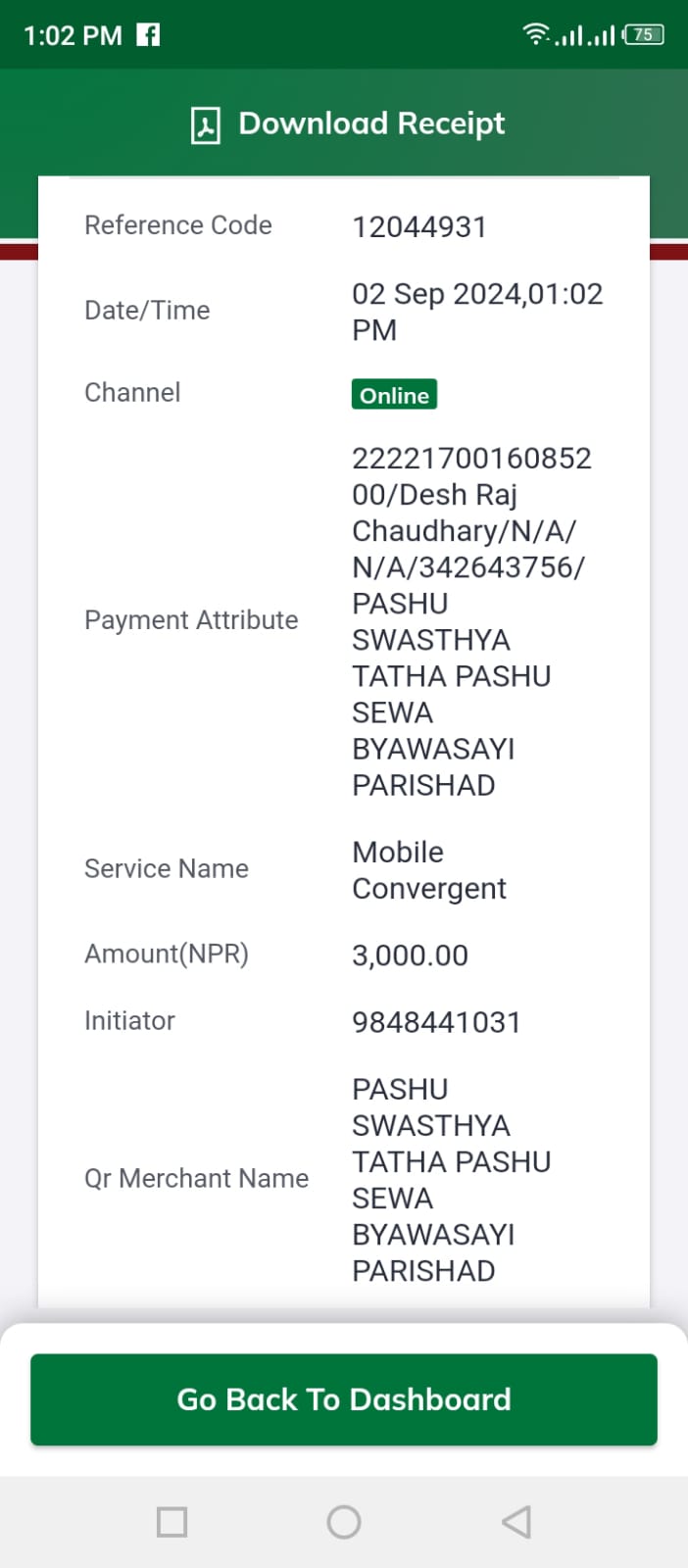Open recent apps from the navigation bar
688x1568 pixels.
172,1522
